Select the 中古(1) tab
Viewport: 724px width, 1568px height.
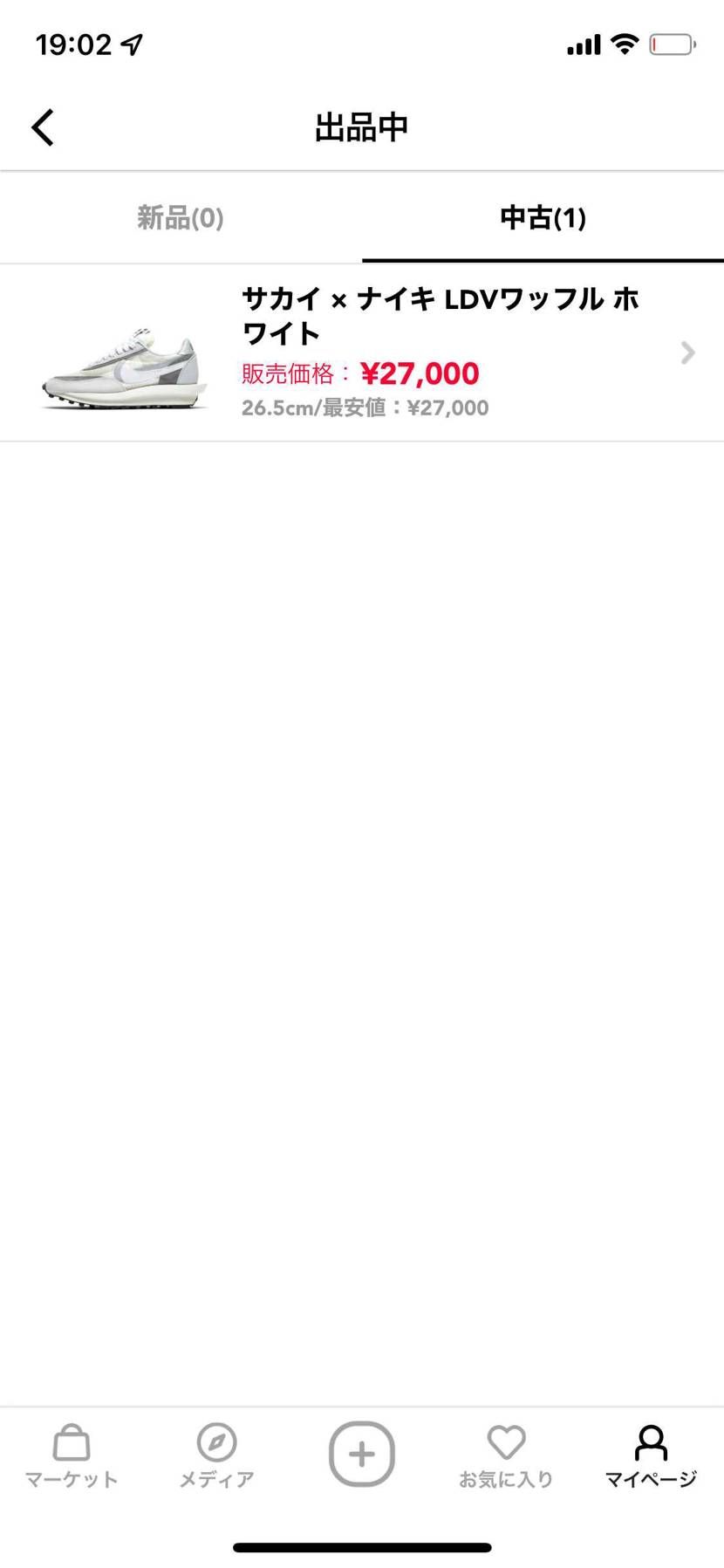(x=543, y=217)
